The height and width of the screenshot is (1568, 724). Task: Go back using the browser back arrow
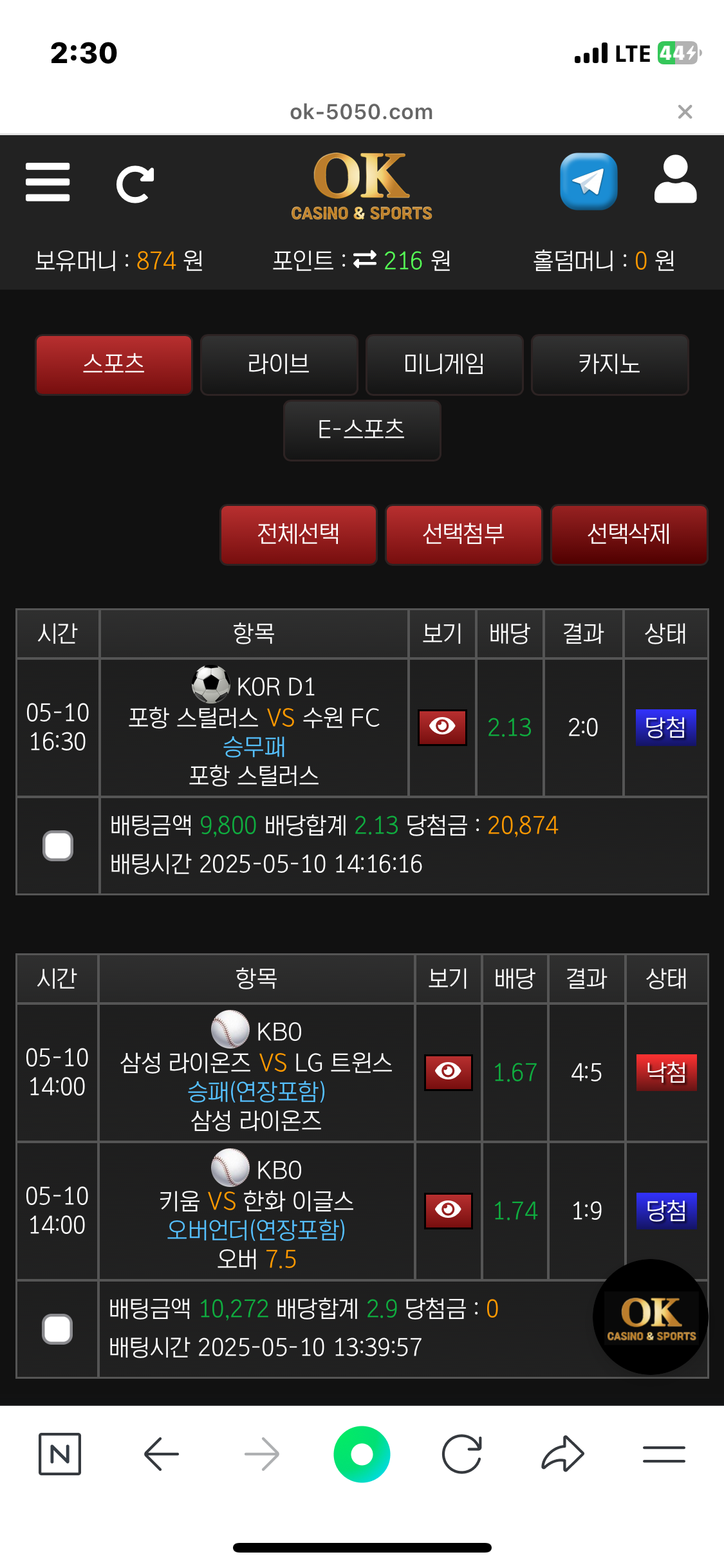(x=161, y=1453)
